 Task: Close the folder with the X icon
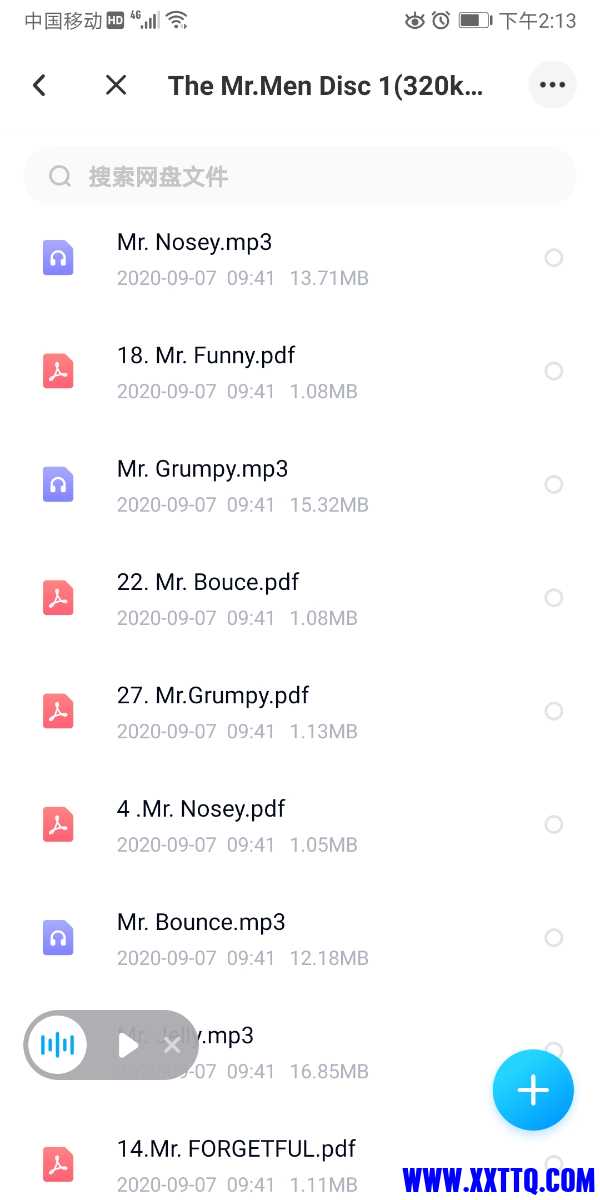[x=116, y=86]
